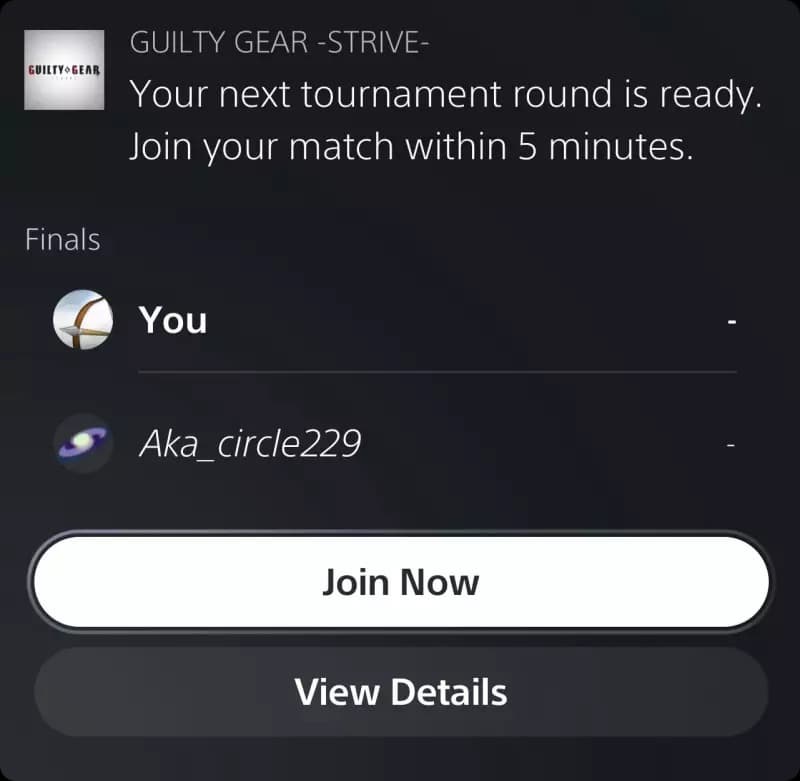View details of the tournament round

pyautogui.click(x=400, y=692)
